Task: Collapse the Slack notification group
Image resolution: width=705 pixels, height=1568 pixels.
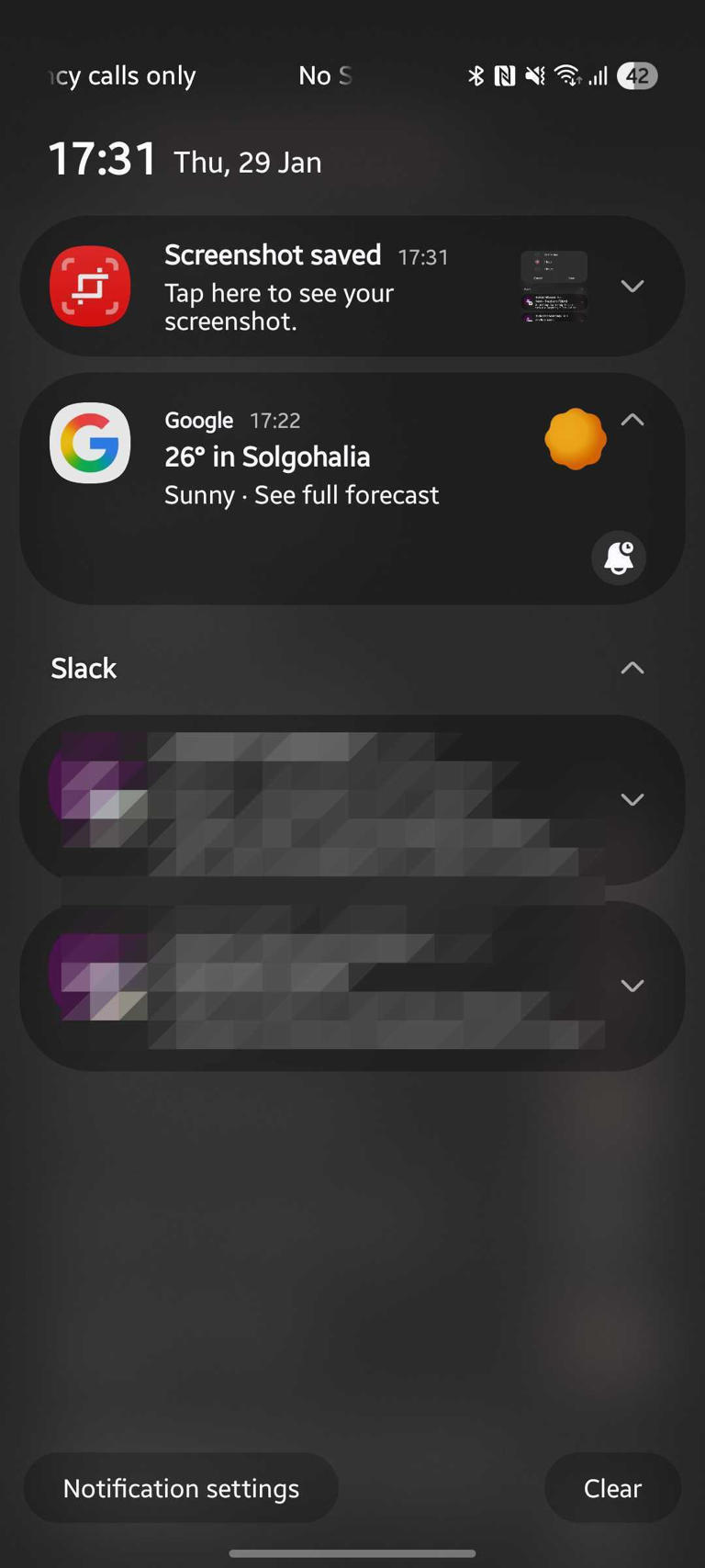Action: [x=632, y=668]
